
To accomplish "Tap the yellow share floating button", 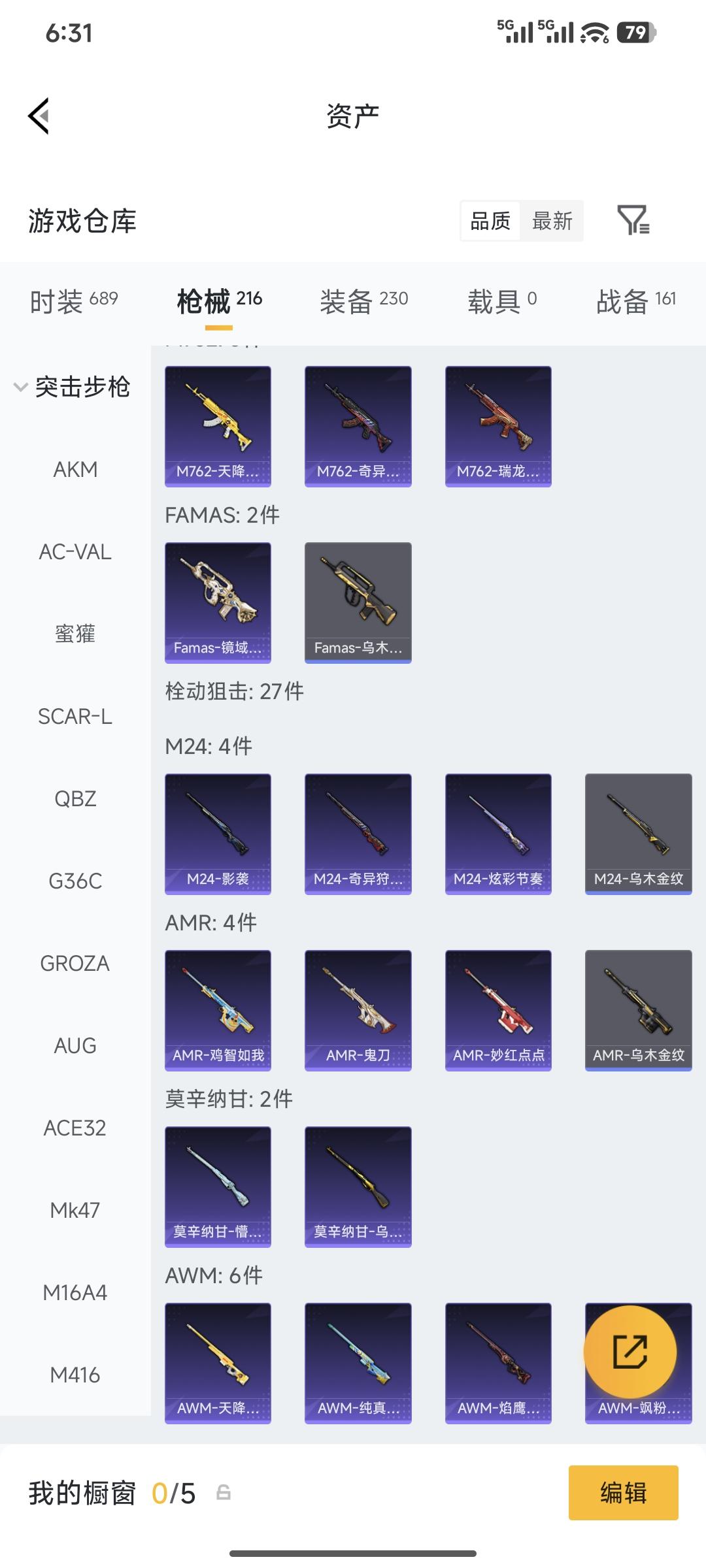I will point(630,1351).
